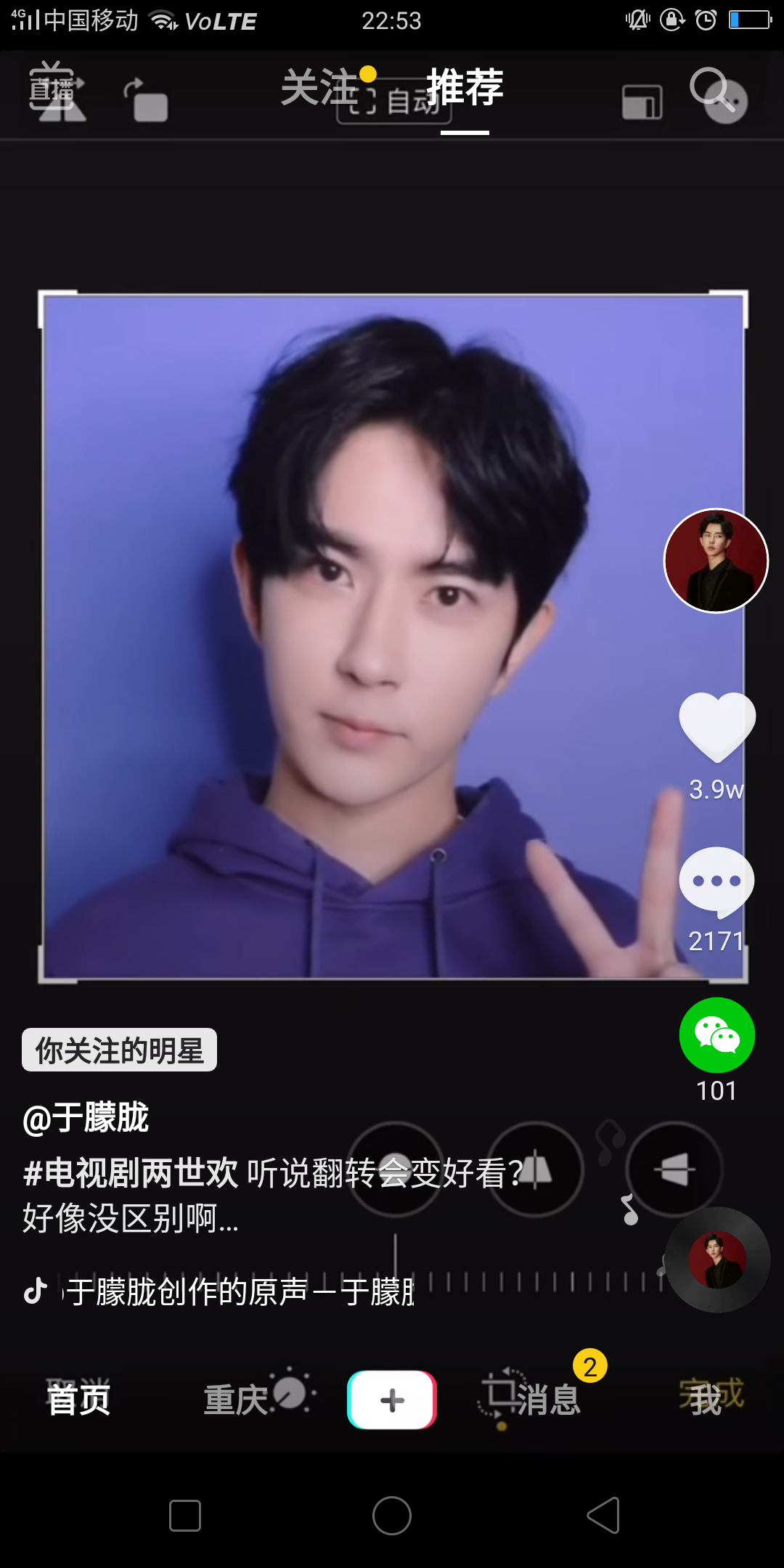Image resolution: width=784 pixels, height=1568 pixels.
Task: Open @于朦胧 username link
Action: (86, 1118)
